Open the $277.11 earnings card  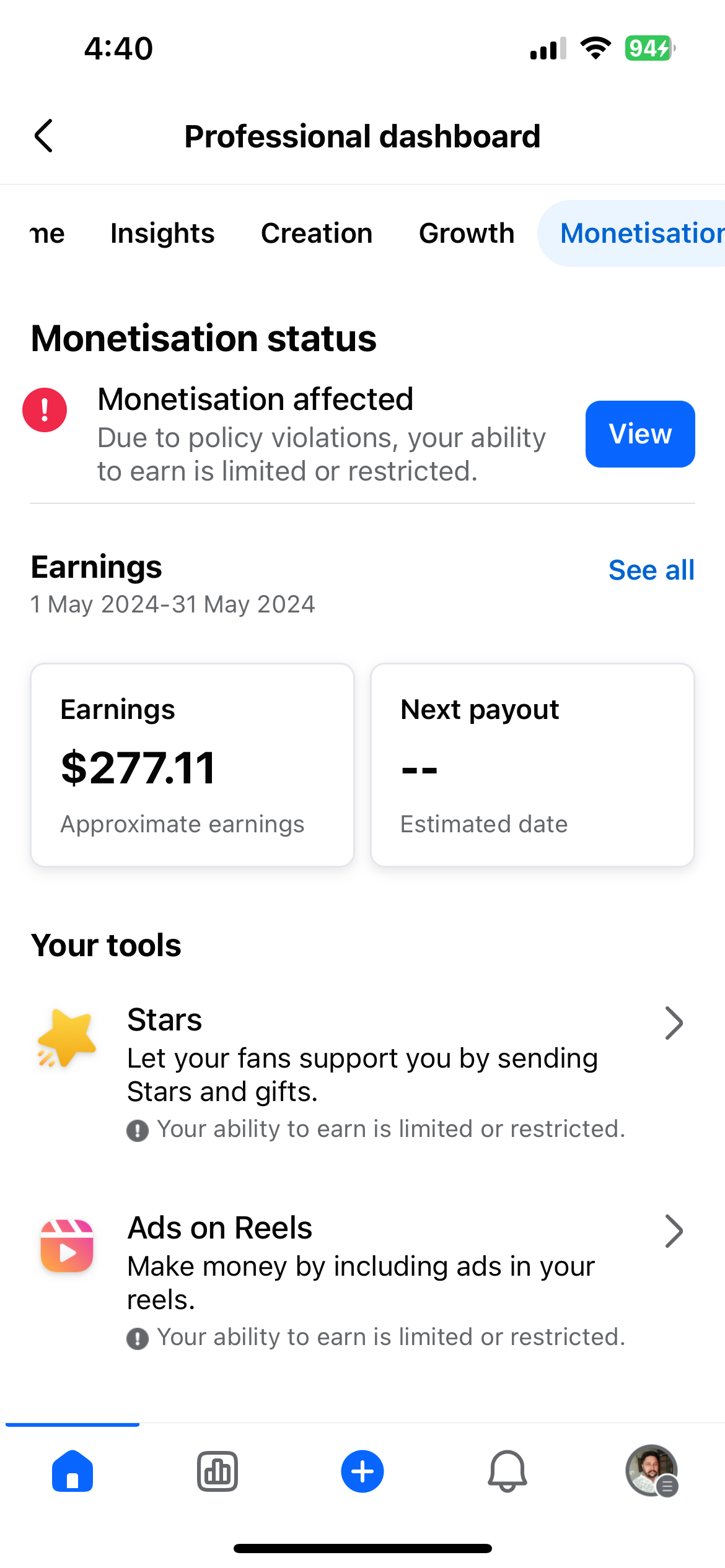pos(192,765)
